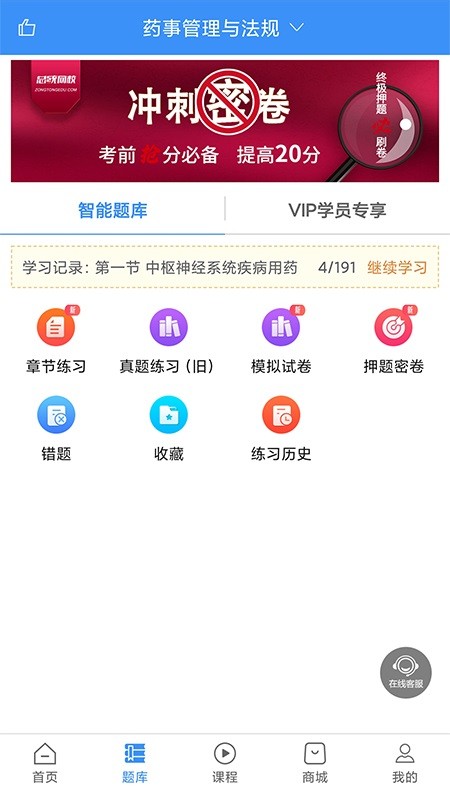View 练习历史 practice history

click(281, 429)
